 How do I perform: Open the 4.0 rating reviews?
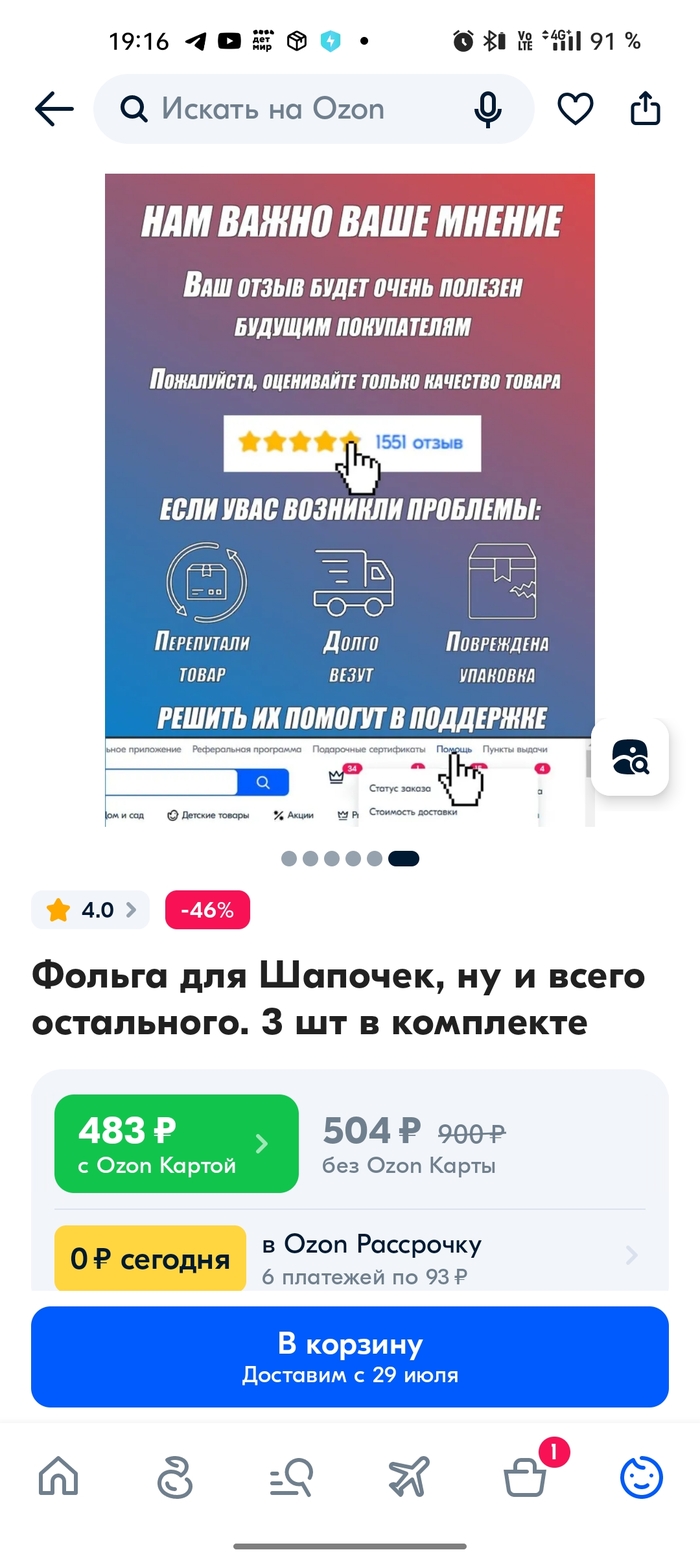pos(90,910)
